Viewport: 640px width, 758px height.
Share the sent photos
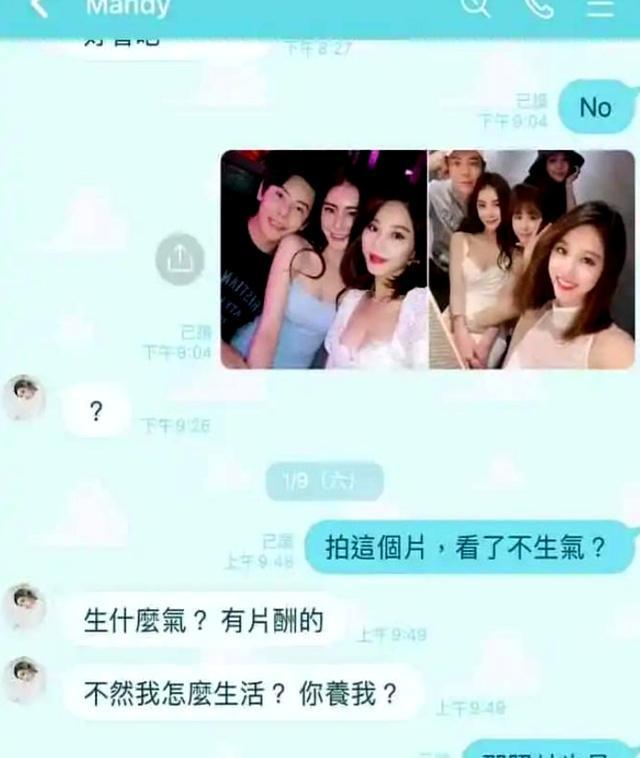(x=179, y=259)
